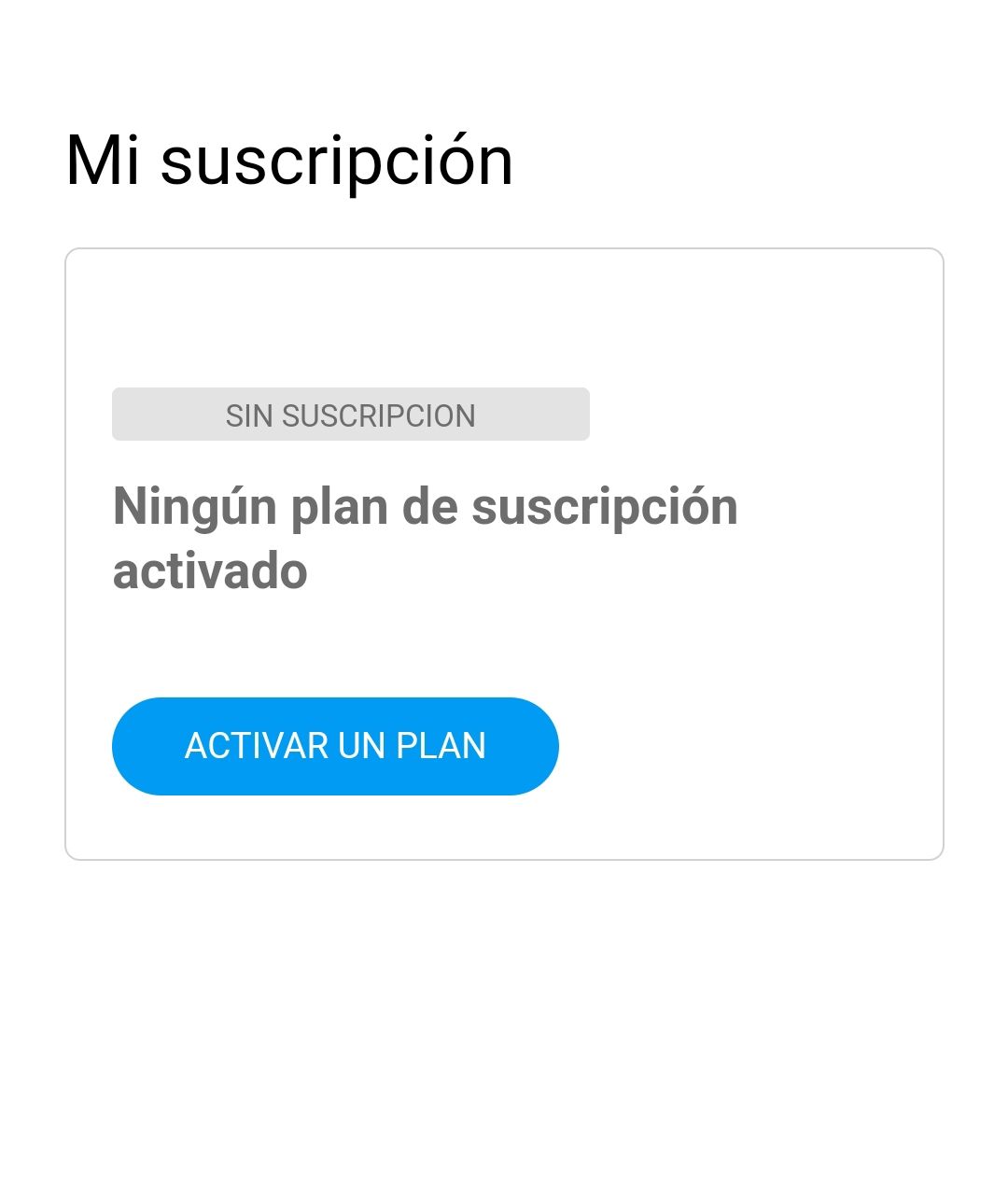
Task: Click the Mi suscripción page heading
Action: 289,159
